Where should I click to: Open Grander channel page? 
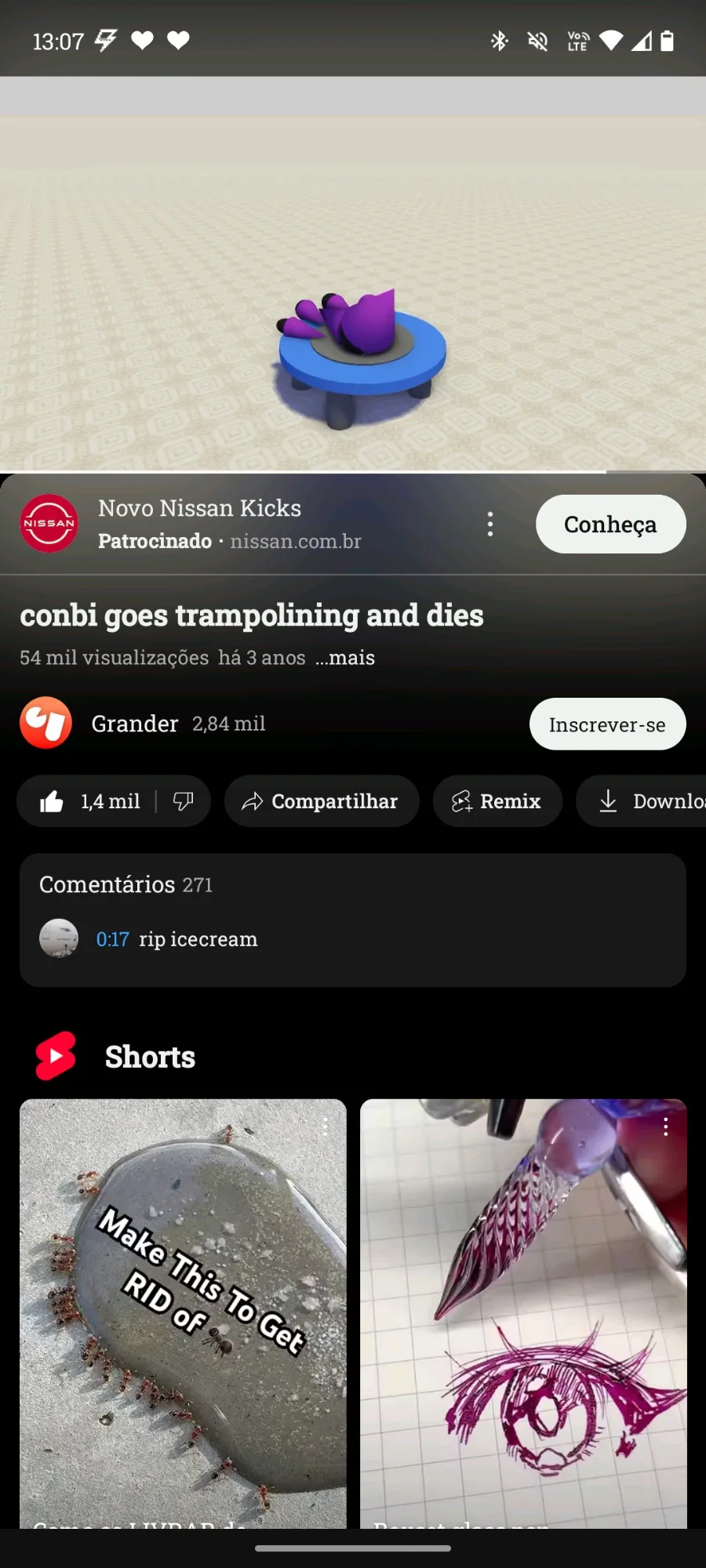tap(133, 724)
